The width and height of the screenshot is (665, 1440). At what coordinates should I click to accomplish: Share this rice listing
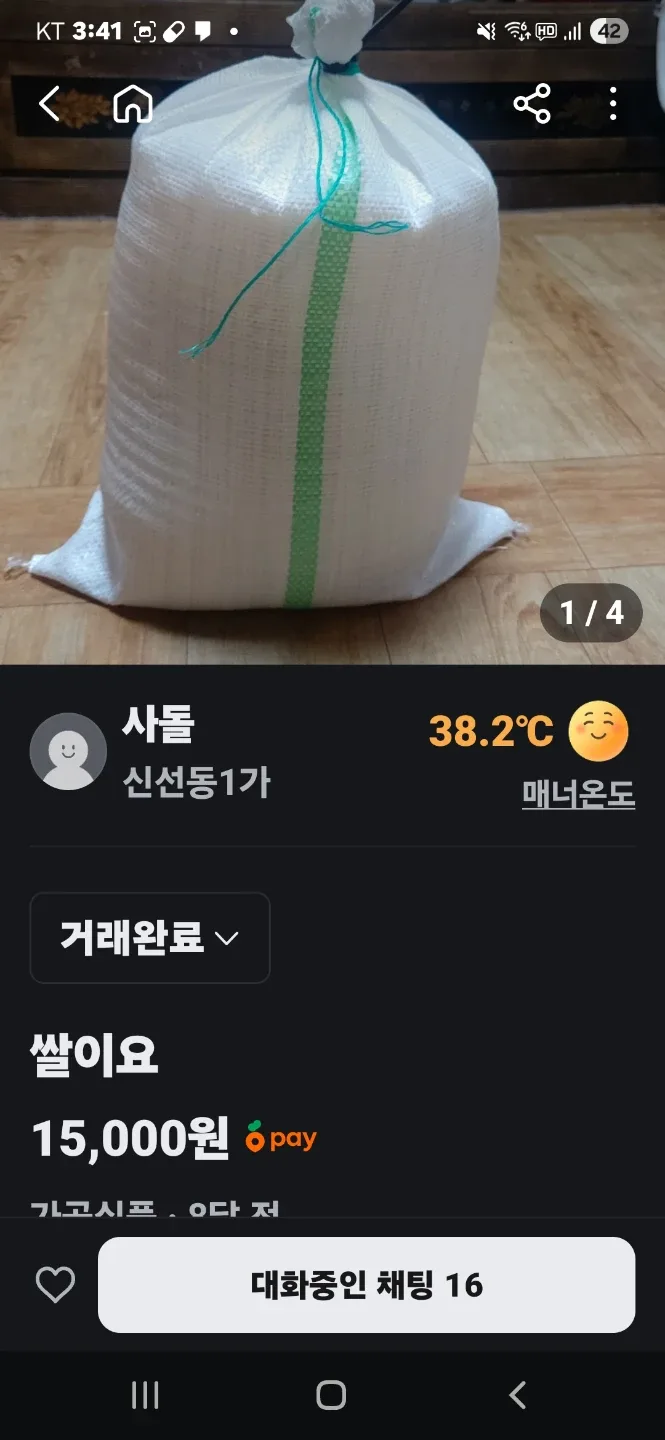pyautogui.click(x=531, y=103)
